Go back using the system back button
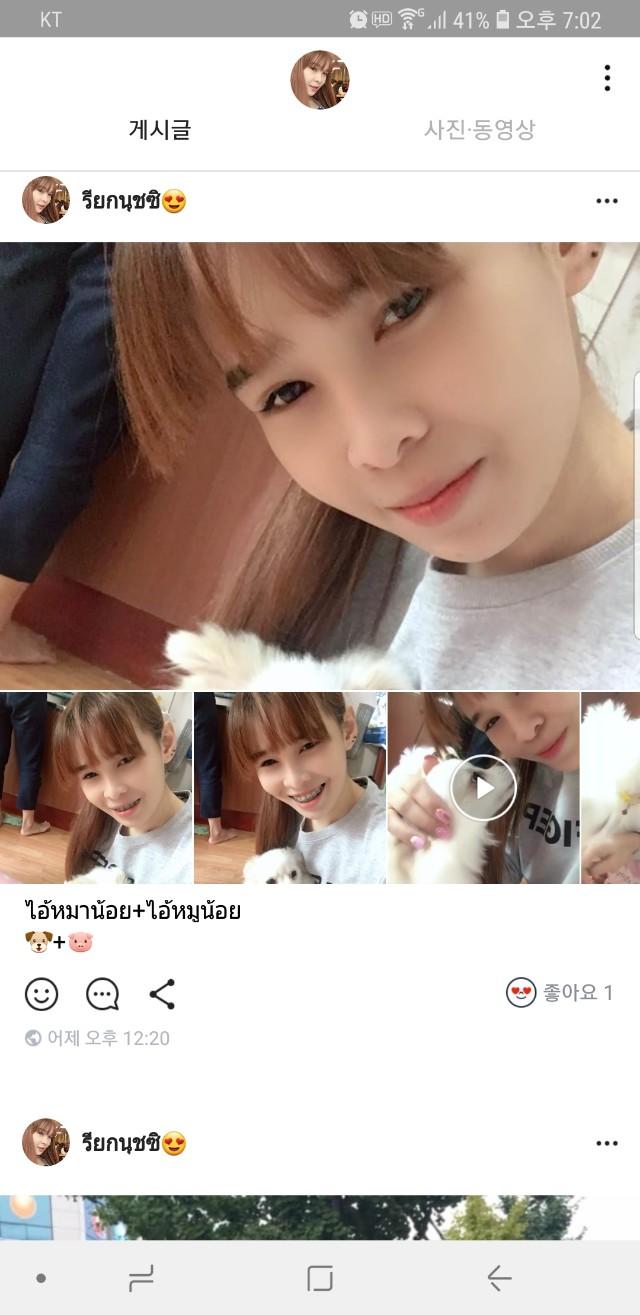This screenshot has width=640, height=1315. [x=499, y=1278]
